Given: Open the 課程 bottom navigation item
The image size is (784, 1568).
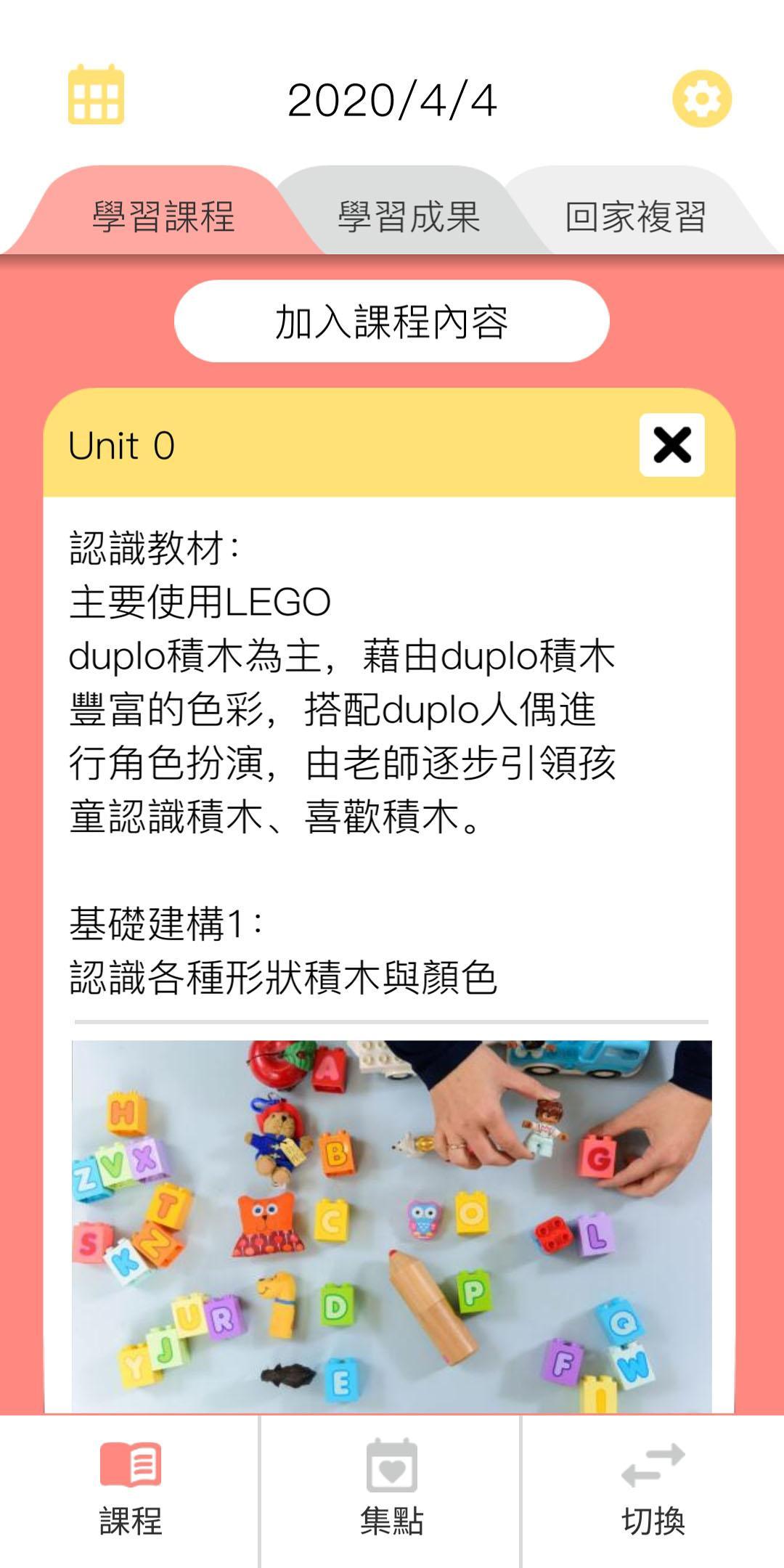Looking at the screenshot, I should (x=131, y=1491).
